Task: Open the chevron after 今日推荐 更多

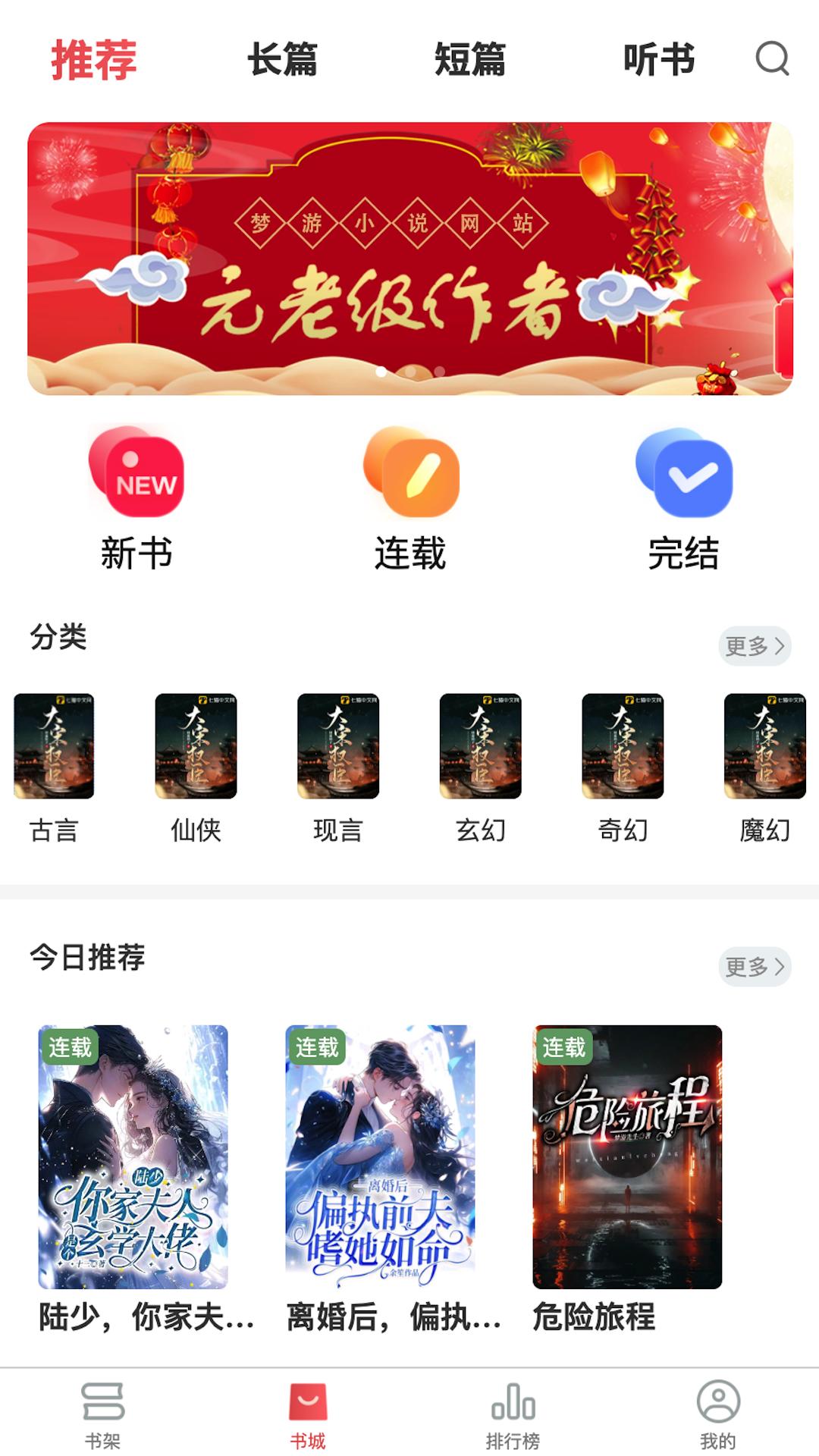Action: click(x=782, y=966)
